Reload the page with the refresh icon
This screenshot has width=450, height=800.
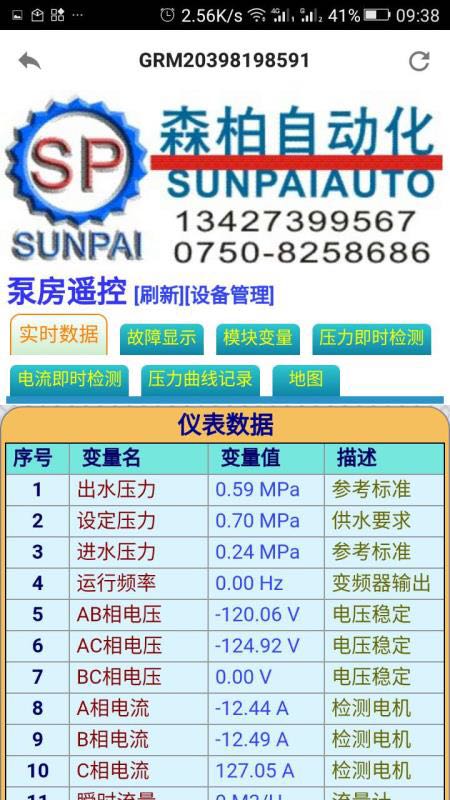[419, 61]
